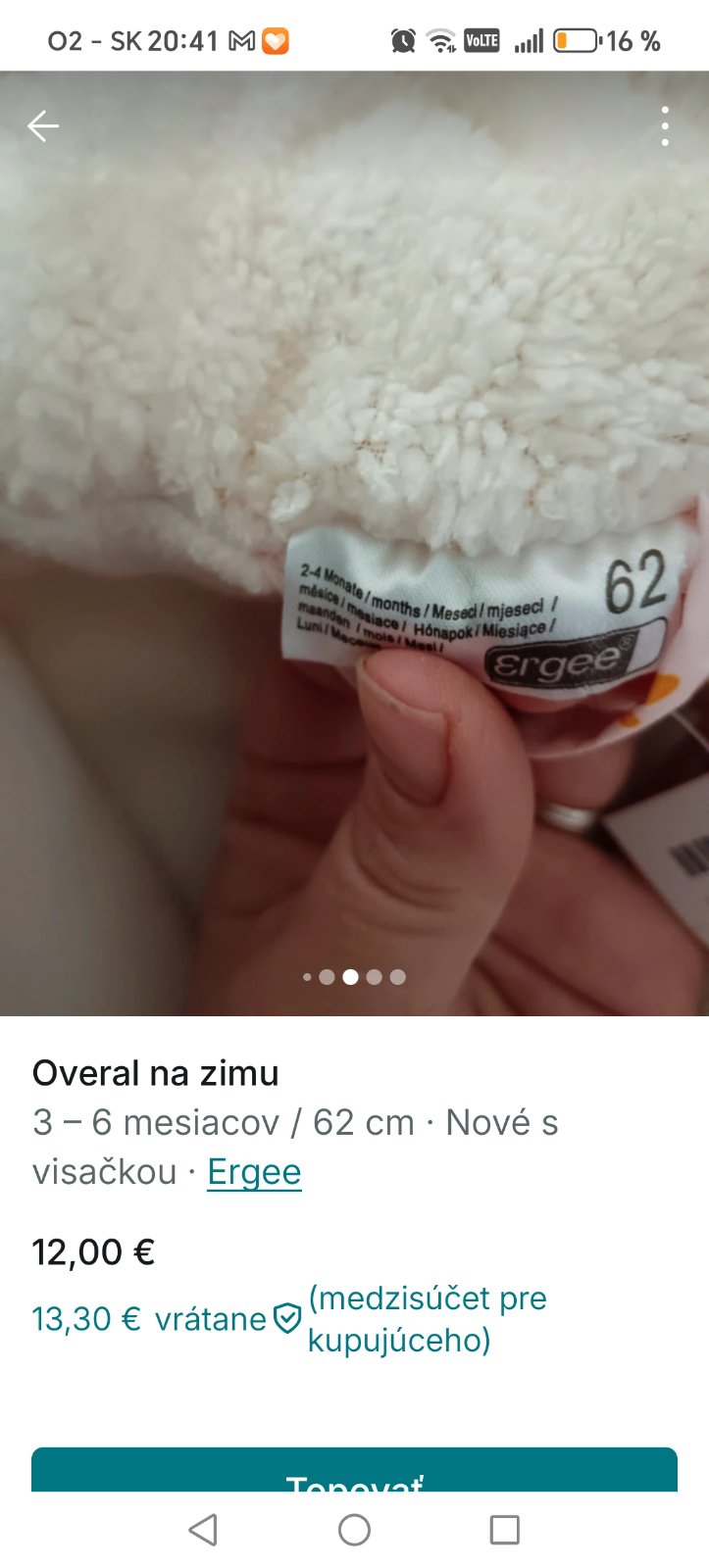Open recent apps from navigation bar
This screenshot has height=1568, width=709.
pos(504,1530)
